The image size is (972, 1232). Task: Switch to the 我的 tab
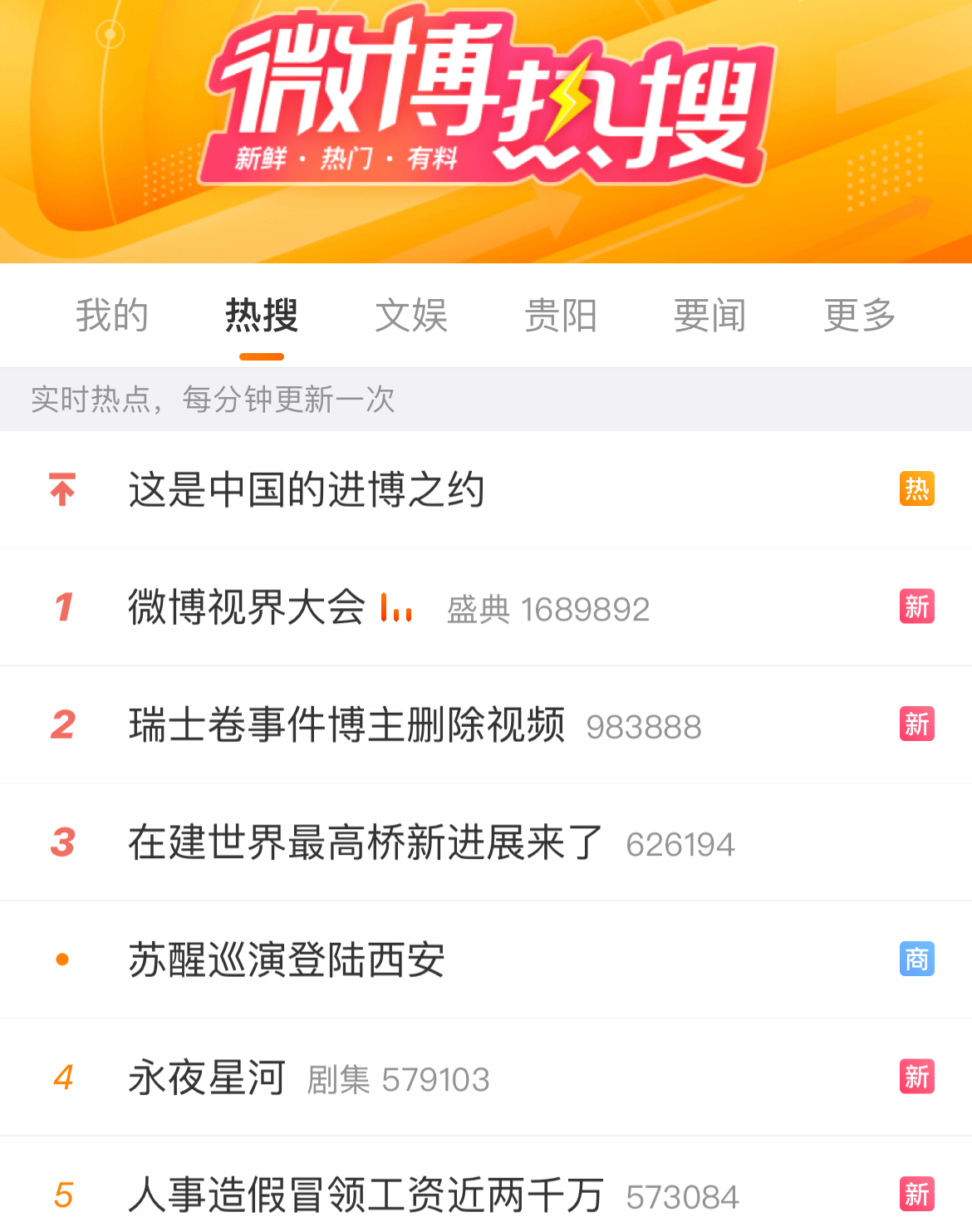(x=112, y=316)
